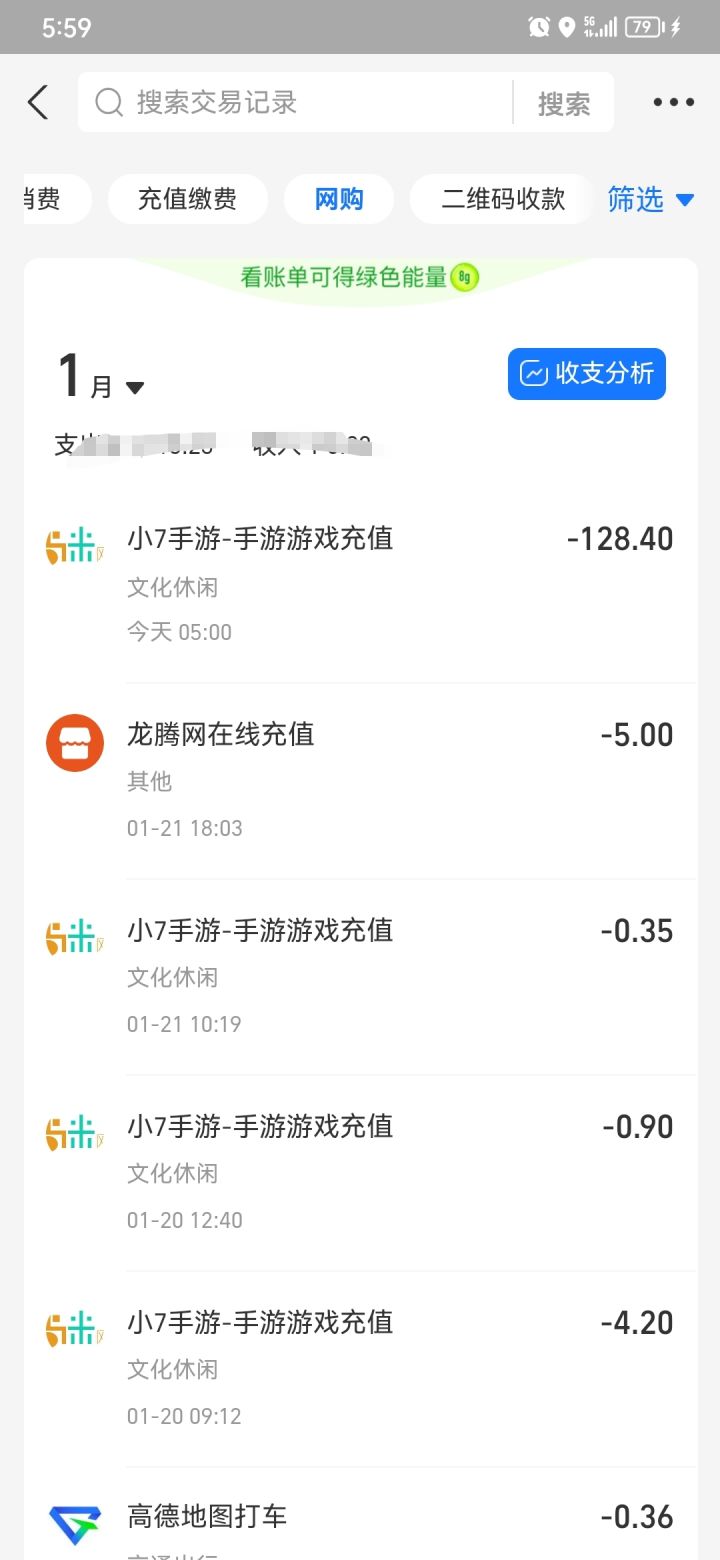Viewport: 720px width, 1560px height.
Task: Select the 充值缴费 filter chip
Action: point(187,199)
